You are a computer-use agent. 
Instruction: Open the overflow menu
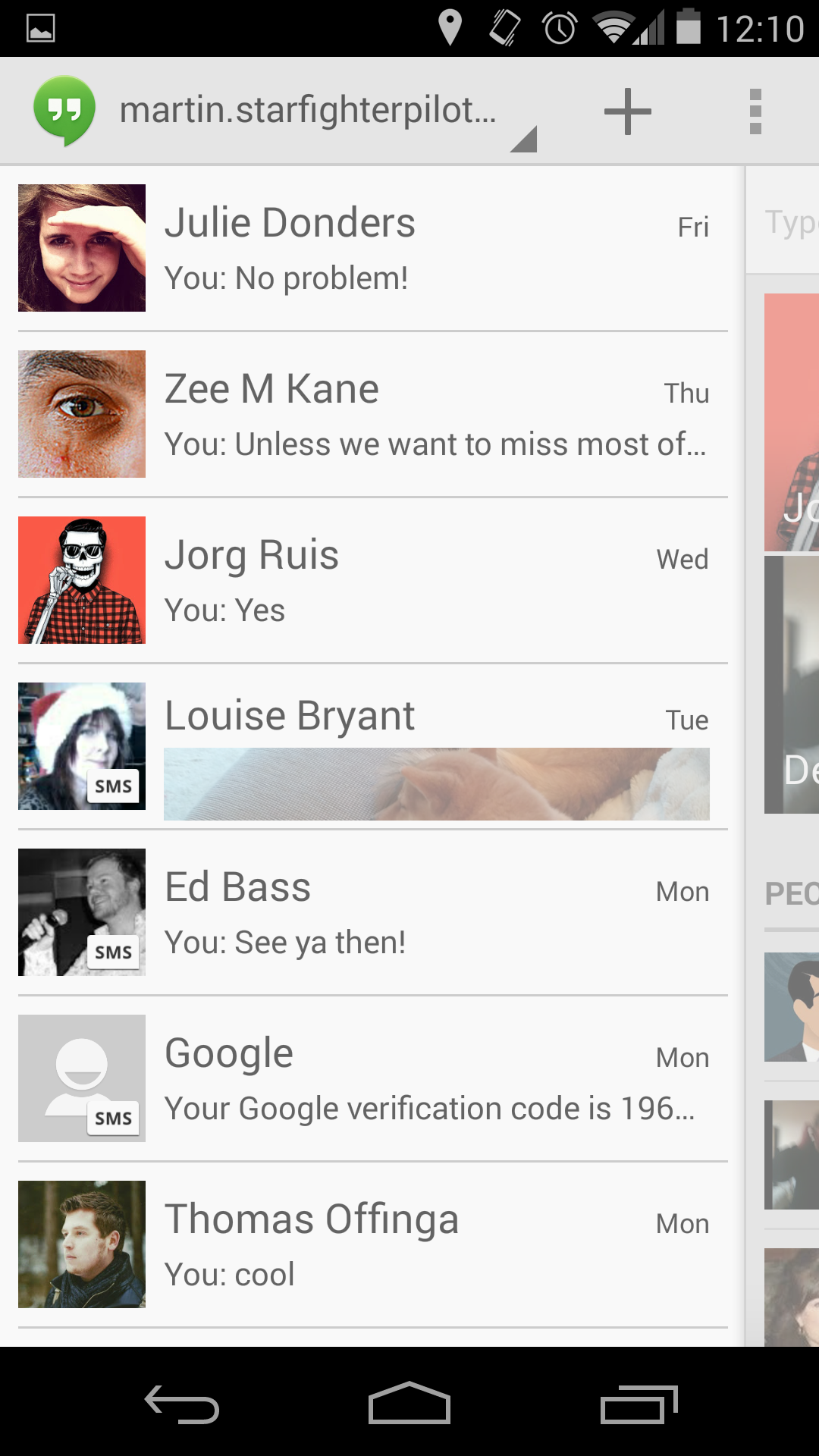755,111
